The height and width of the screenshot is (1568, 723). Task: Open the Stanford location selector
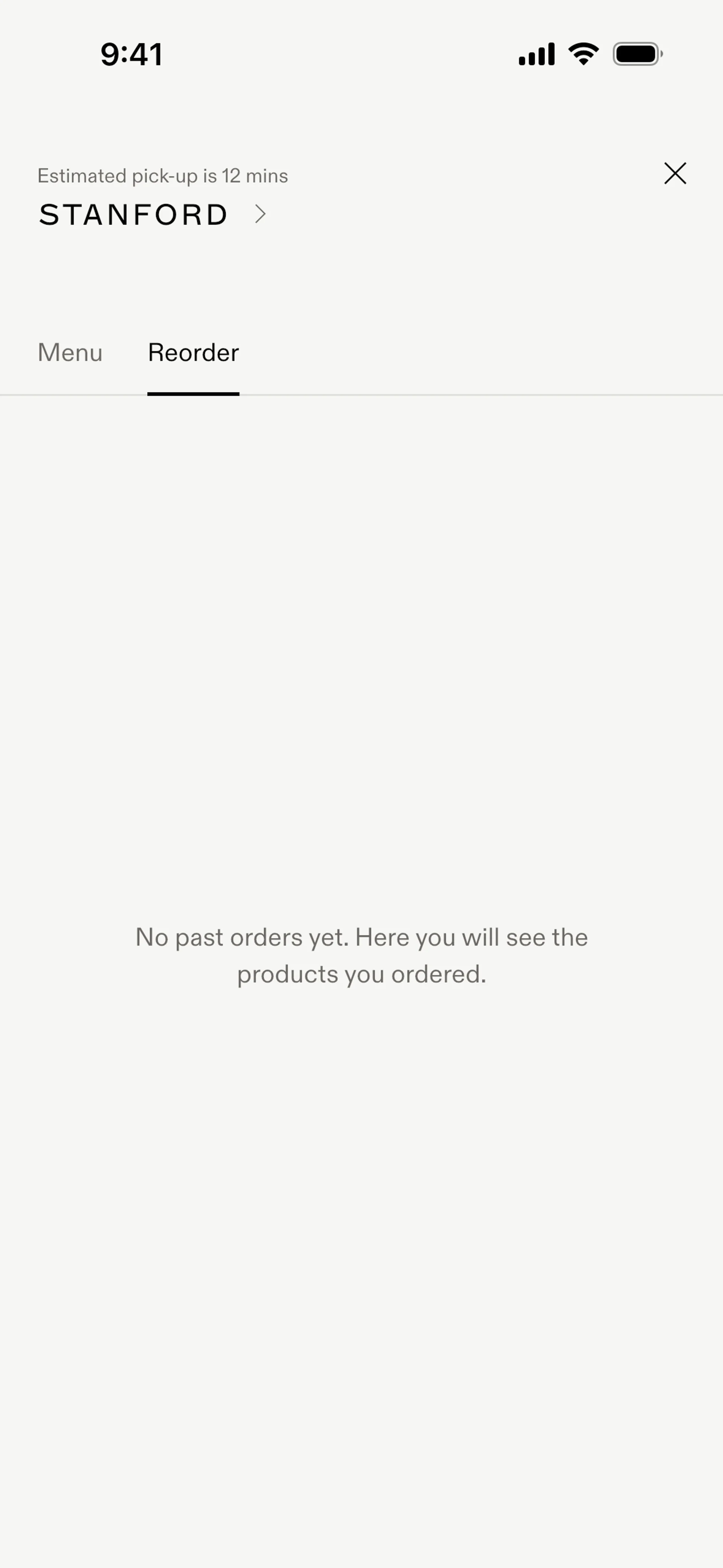point(153,214)
